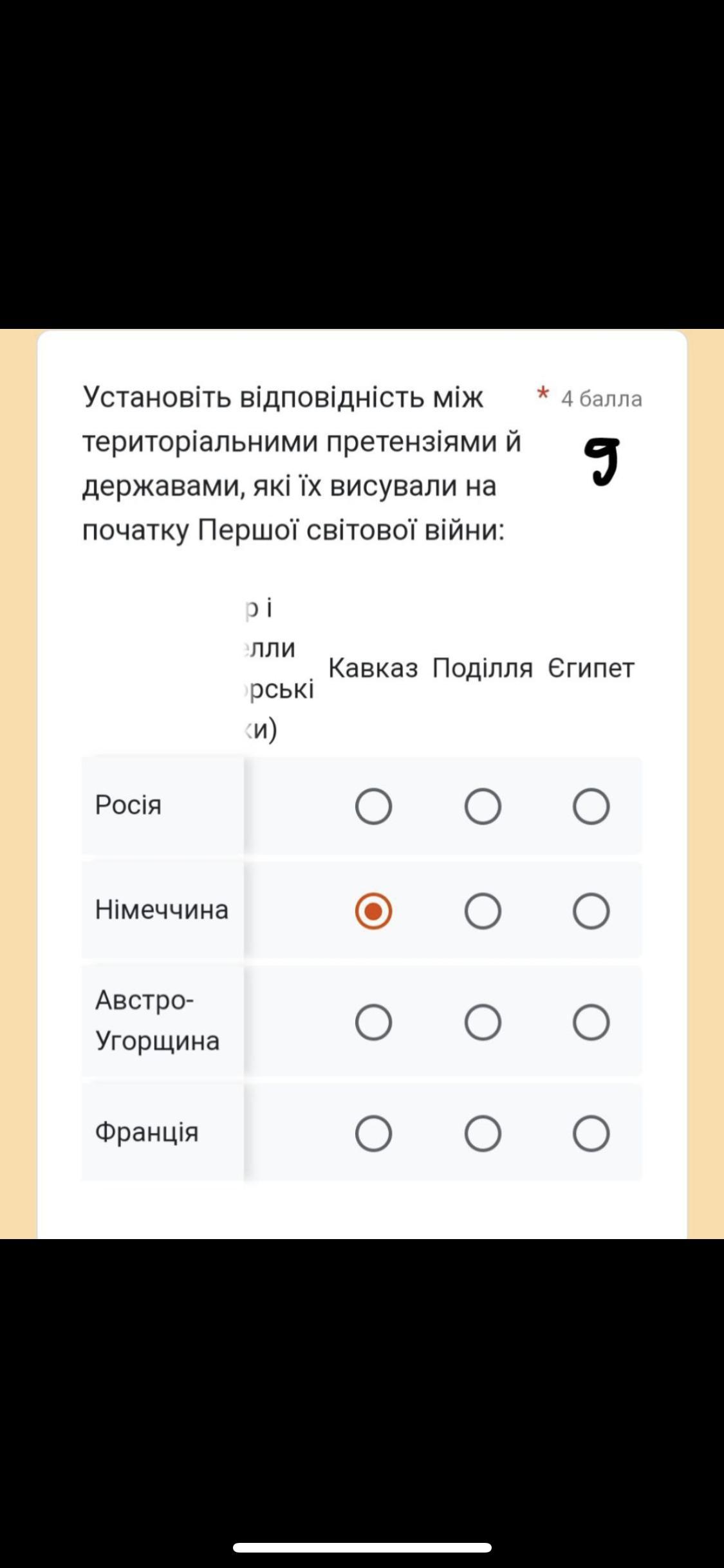Pick Кавказ in the Франція row
Screen dimensions: 724x1568
[373, 1134]
